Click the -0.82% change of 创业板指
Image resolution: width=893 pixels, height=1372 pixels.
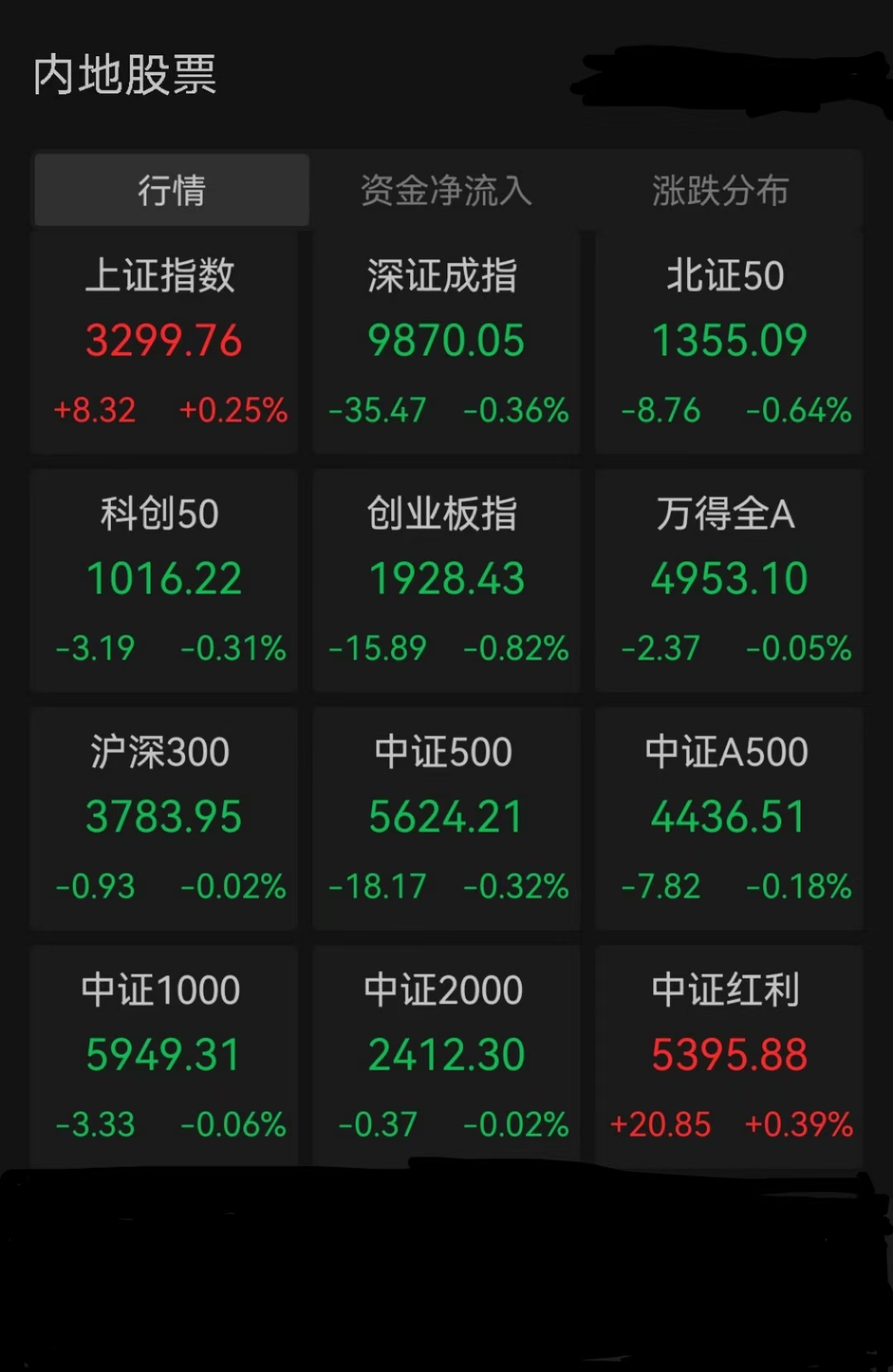click(514, 650)
